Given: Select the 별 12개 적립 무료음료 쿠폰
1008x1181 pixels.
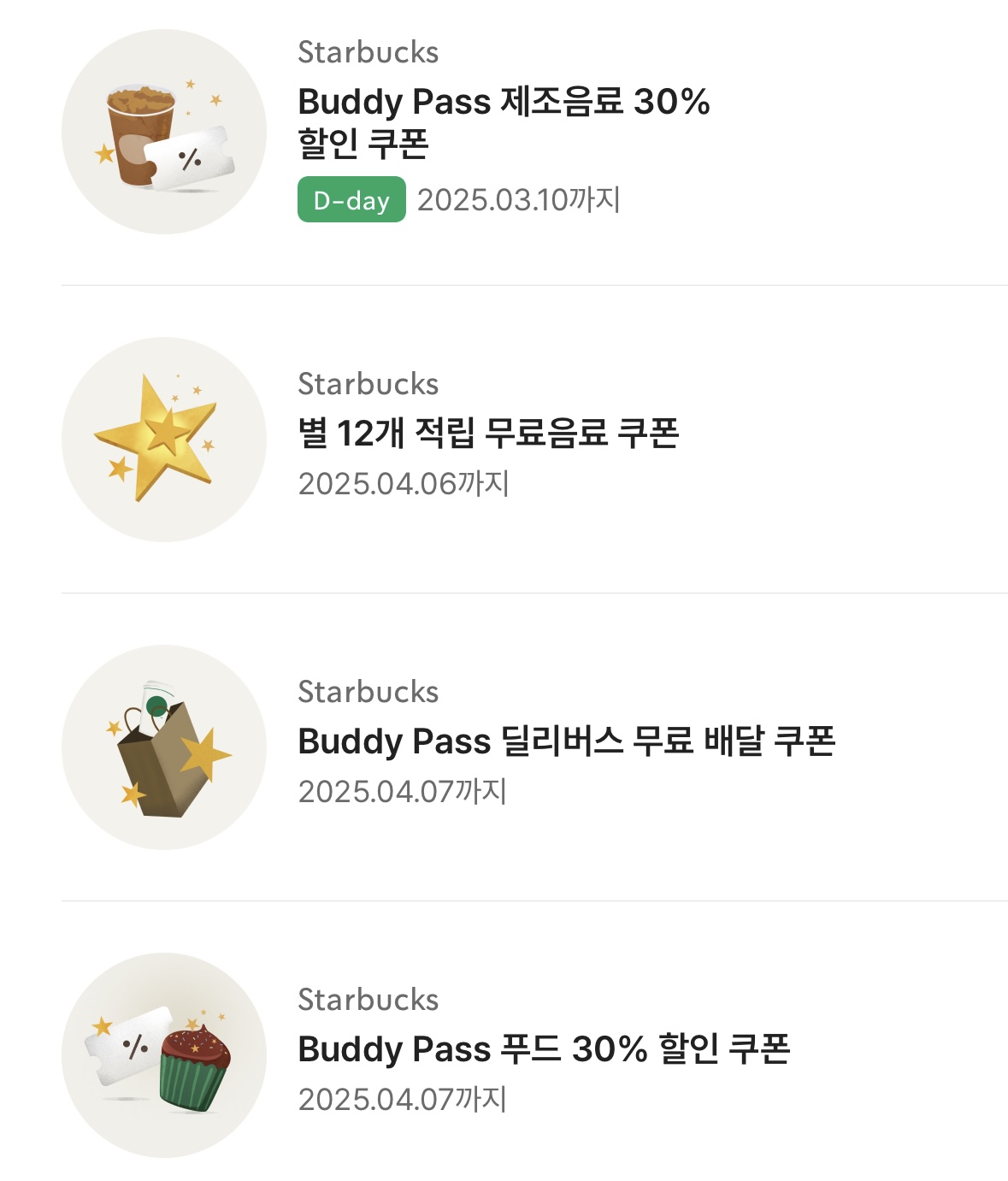Looking at the screenshot, I should [x=488, y=434].
